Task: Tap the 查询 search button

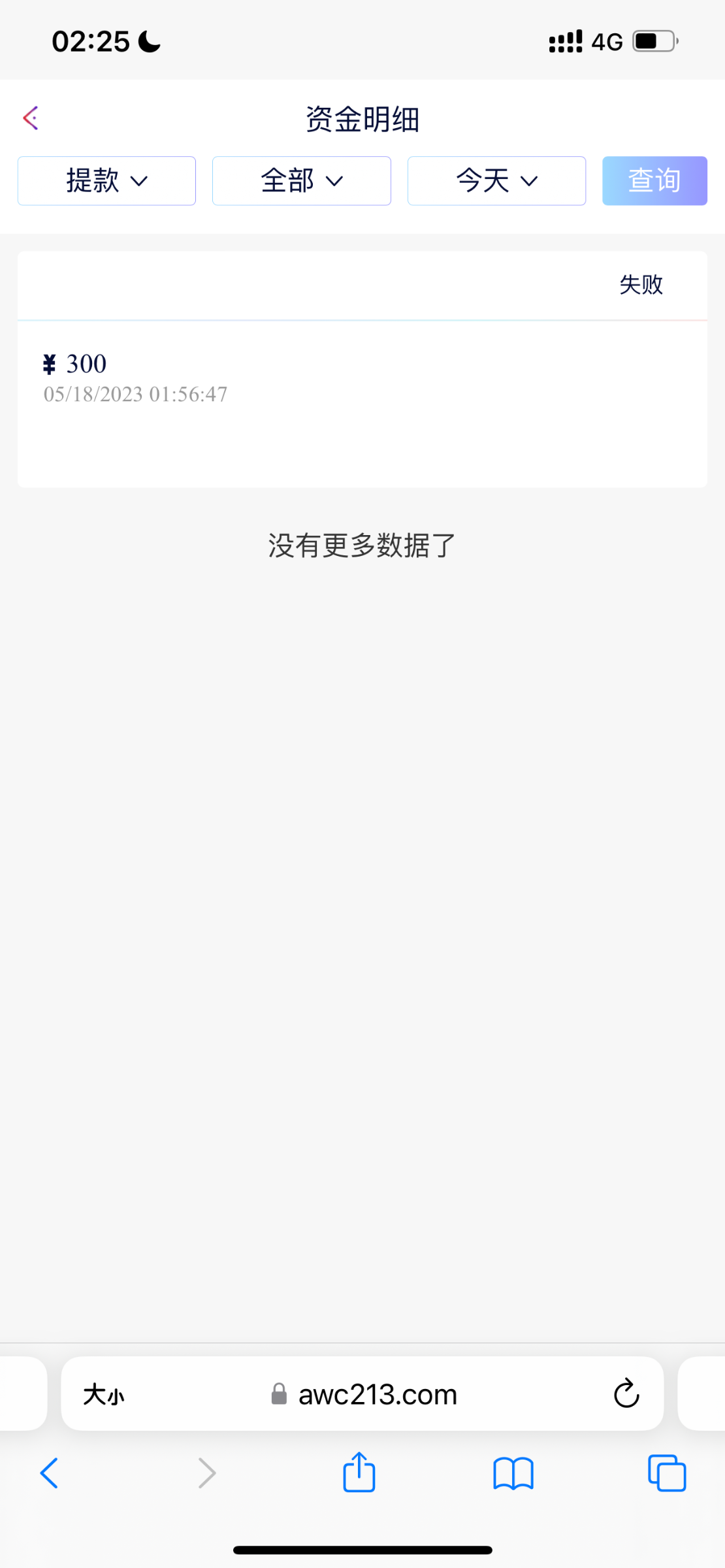Action: pos(654,181)
